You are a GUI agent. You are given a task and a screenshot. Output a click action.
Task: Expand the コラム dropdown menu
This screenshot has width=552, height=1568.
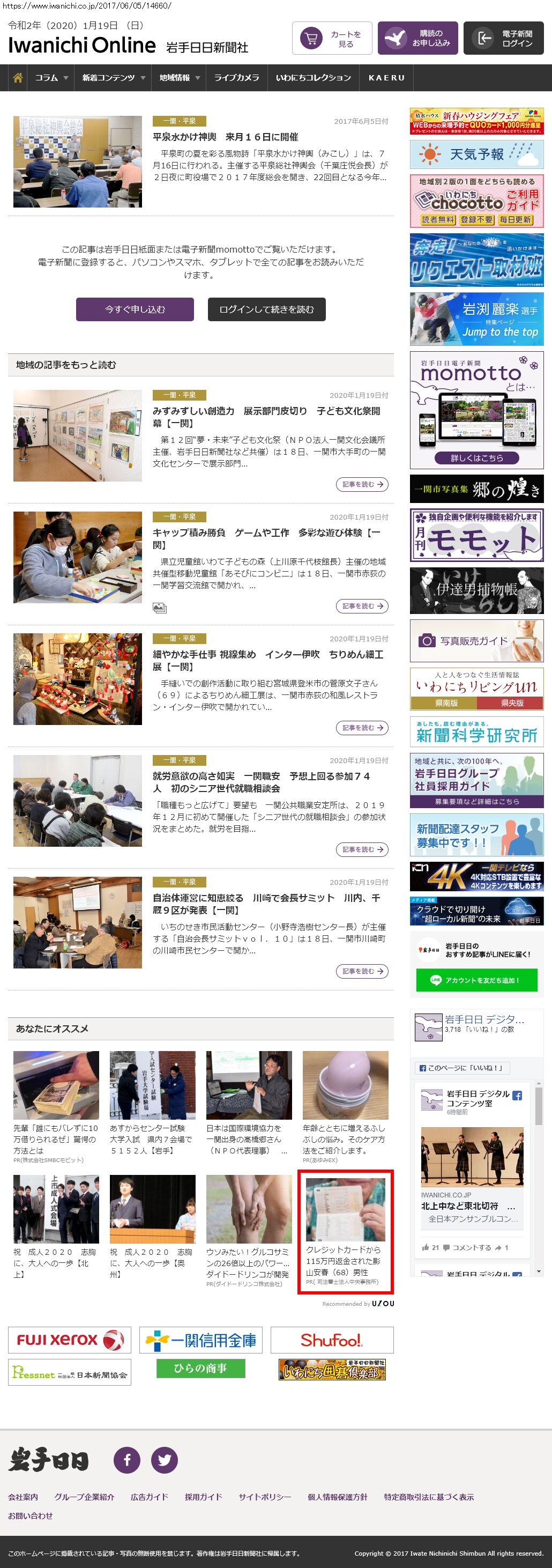pyautogui.click(x=51, y=78)
